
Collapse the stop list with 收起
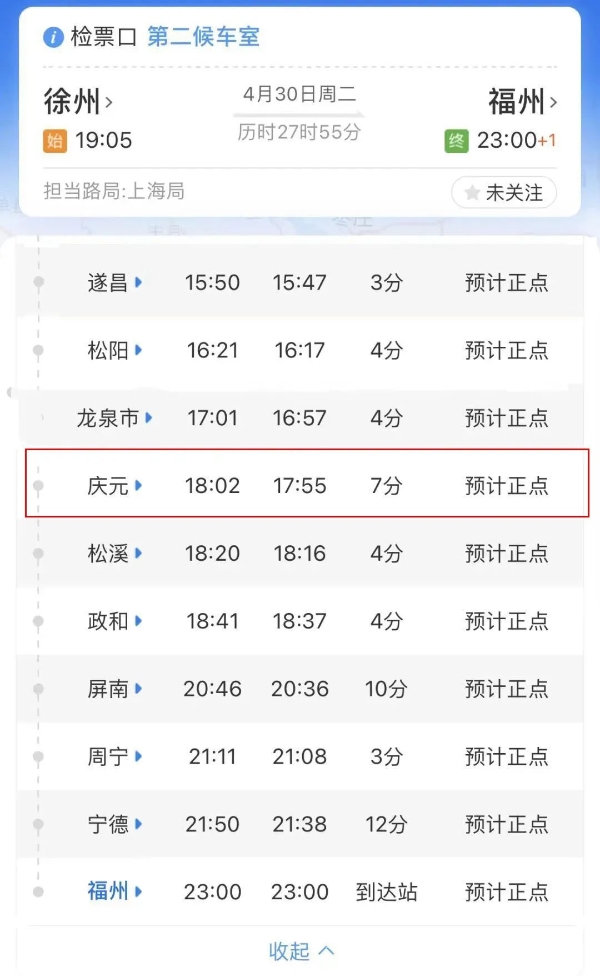point(300,951)
